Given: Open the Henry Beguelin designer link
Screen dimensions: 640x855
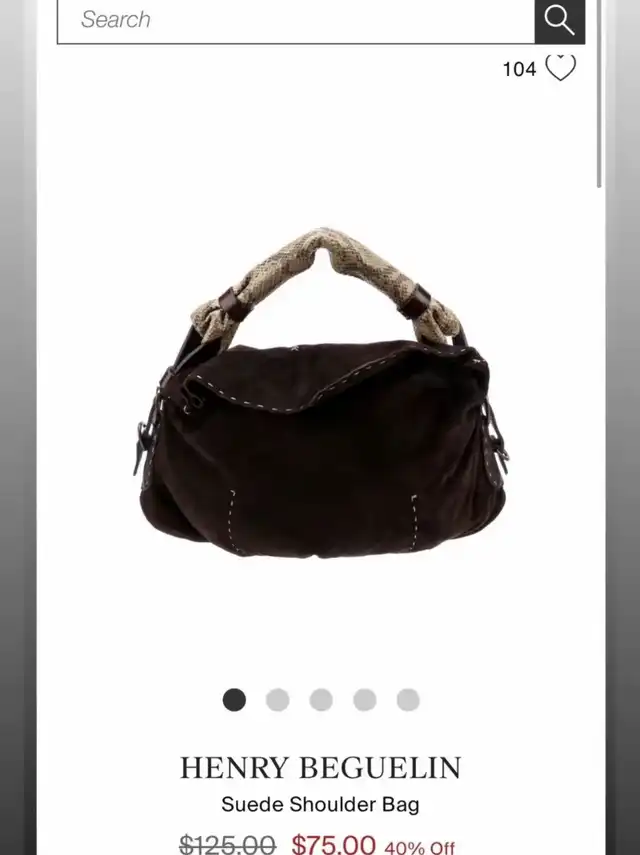Looking at the screenshot, I should click(x=320, y=768).
